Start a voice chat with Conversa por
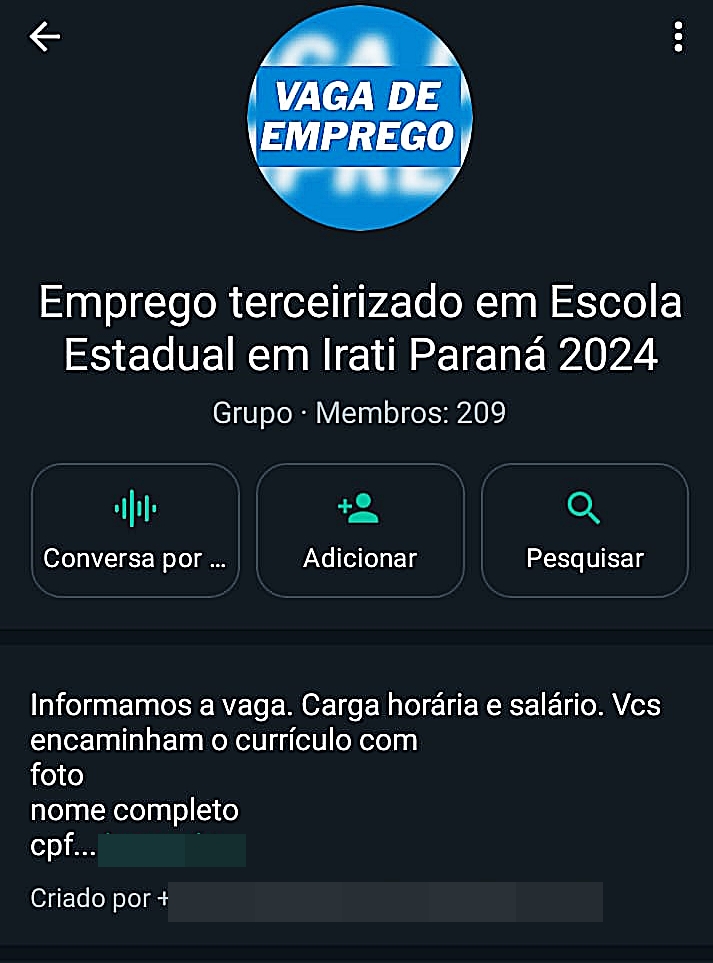 pos(135,530)
